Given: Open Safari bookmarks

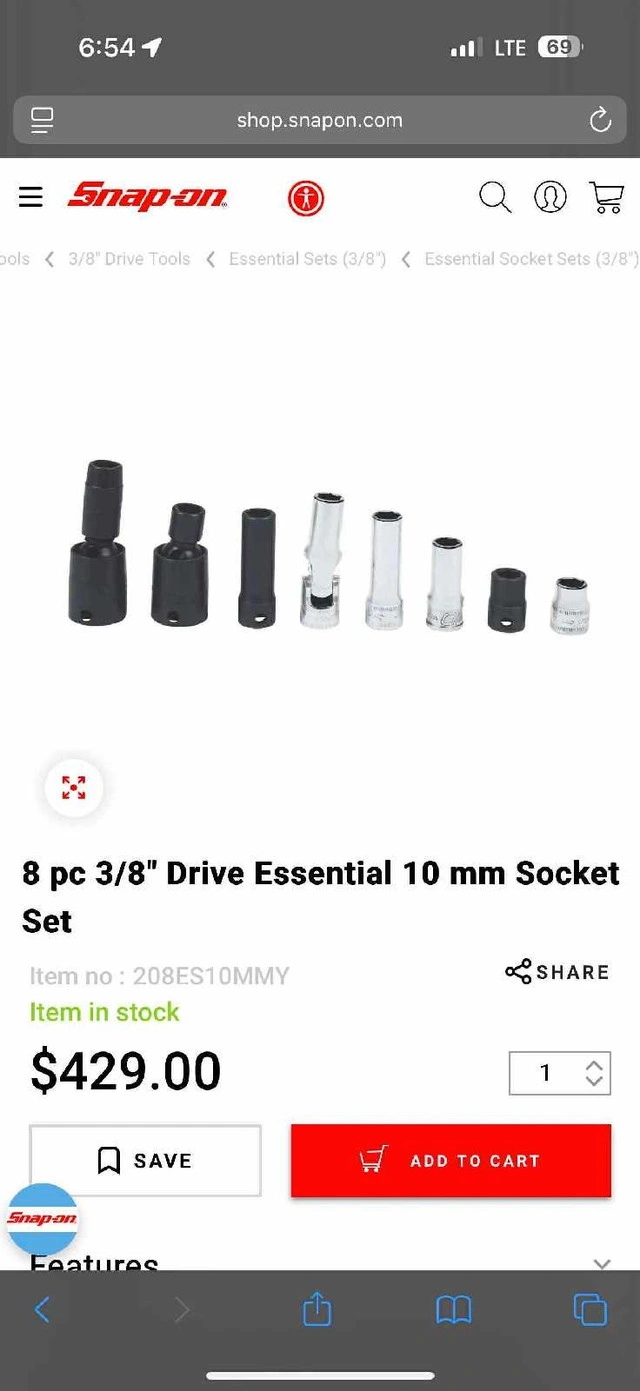Looking at the screenshot, I should [453, 1310].
